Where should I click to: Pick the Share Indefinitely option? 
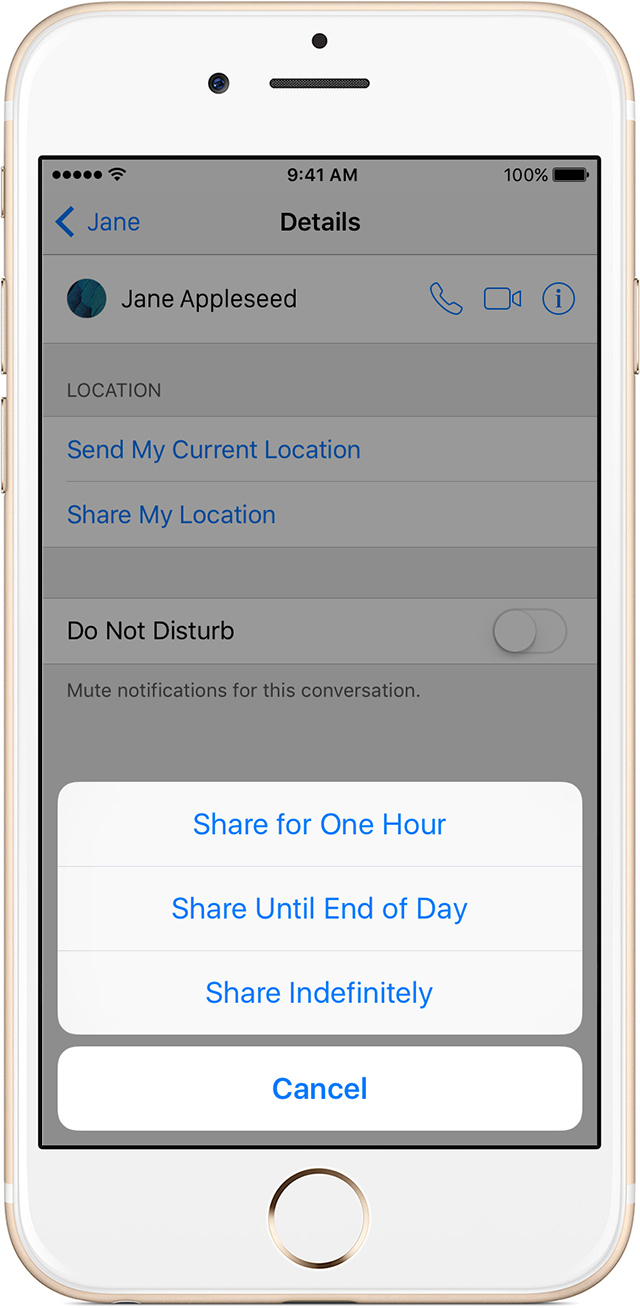pyautogui.click(x=320, y=992)
